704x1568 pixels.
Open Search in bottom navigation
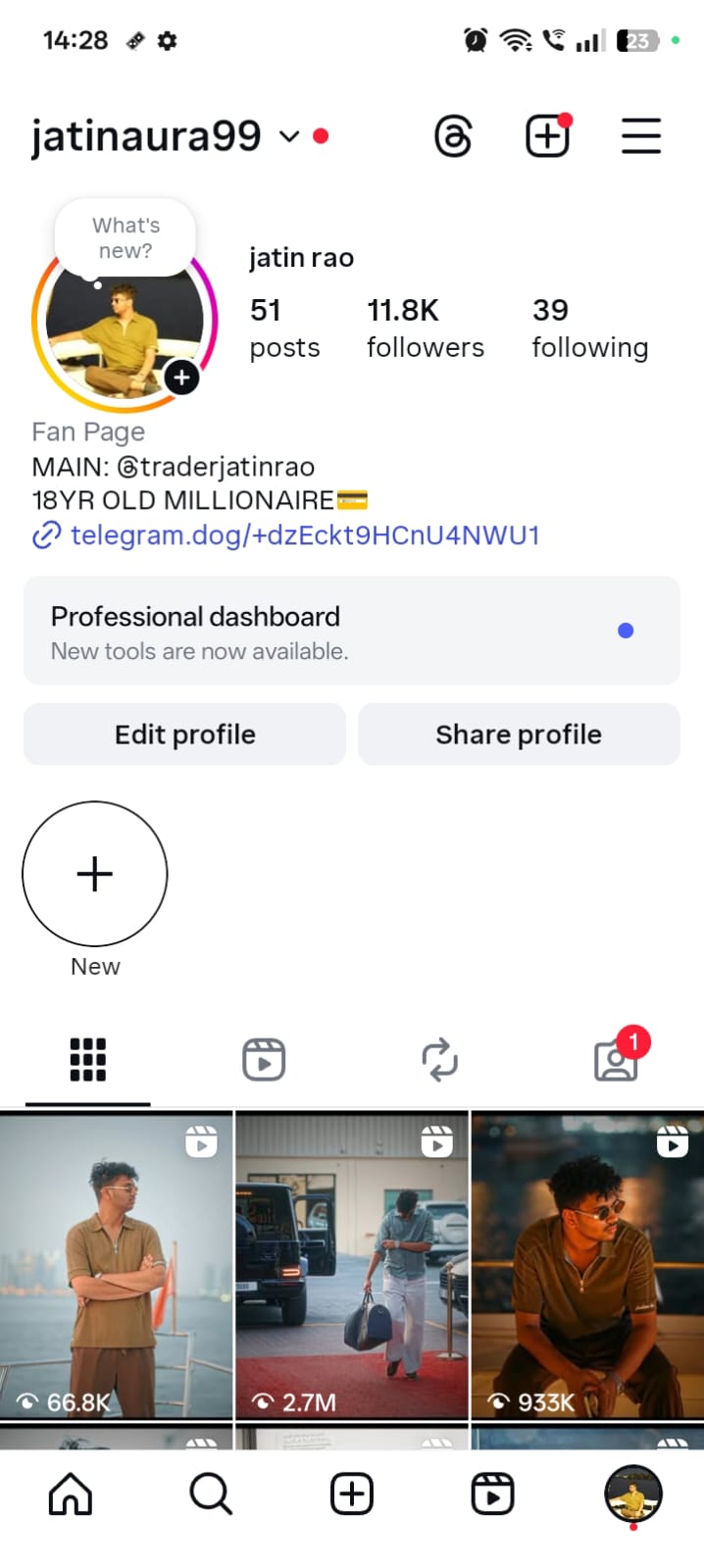pyautogui.click(x=211, y=1494)
